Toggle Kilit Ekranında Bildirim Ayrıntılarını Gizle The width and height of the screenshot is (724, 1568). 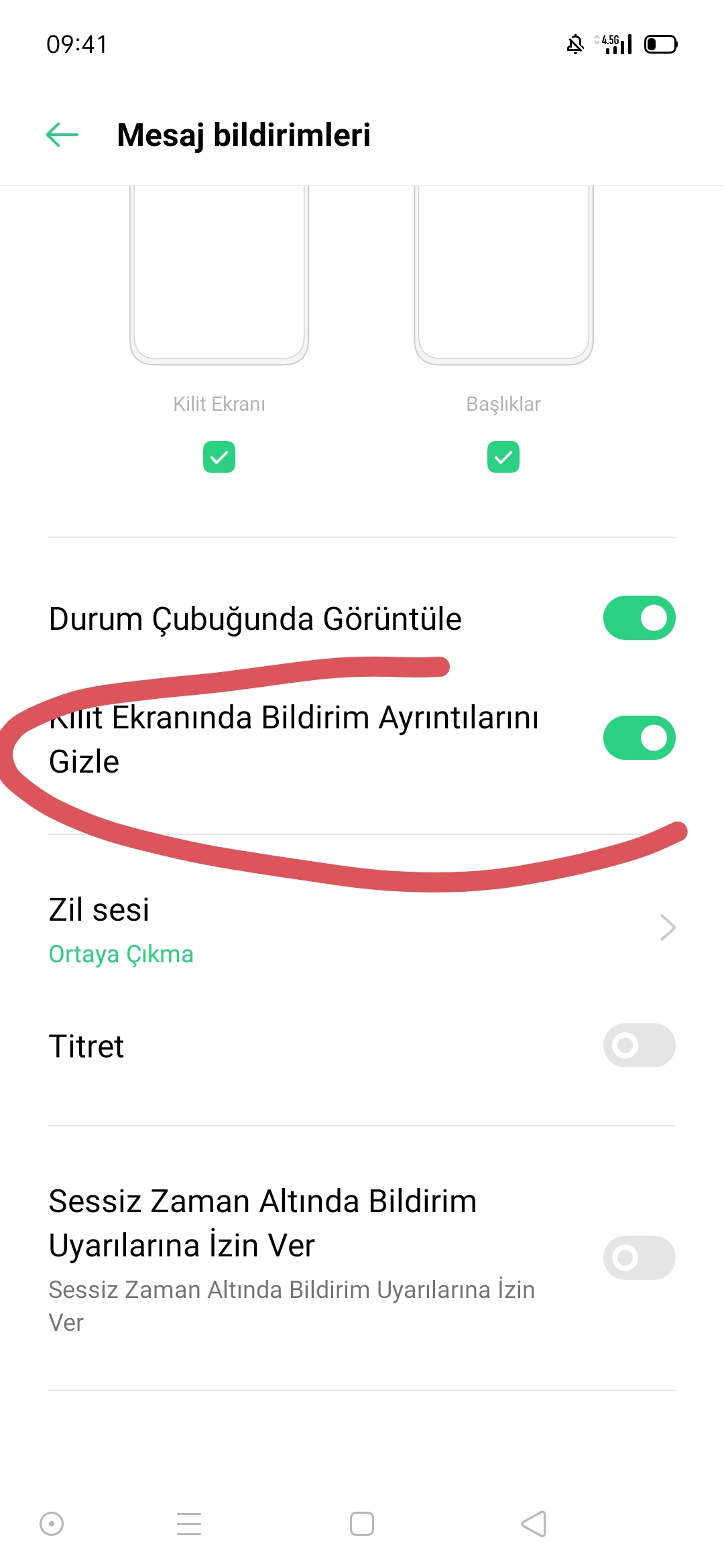click(639, 738)
